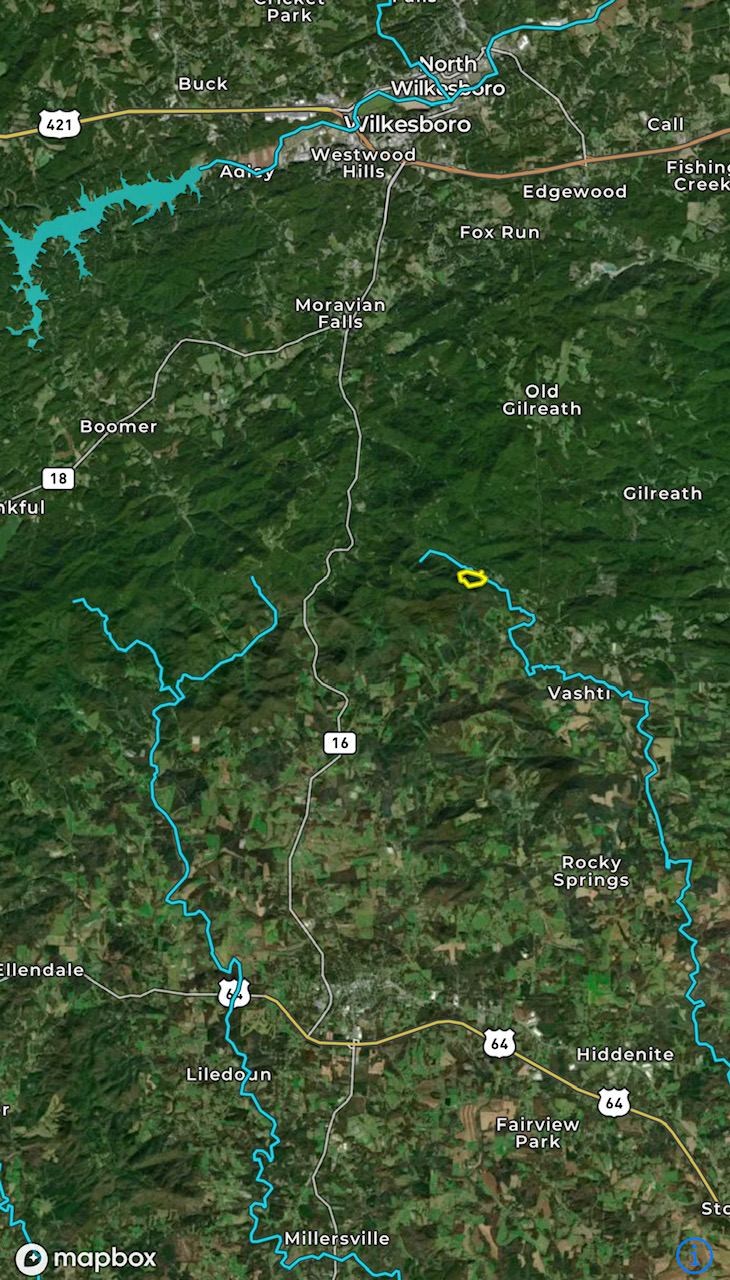Open the map attribution info button

(693, 1253)
